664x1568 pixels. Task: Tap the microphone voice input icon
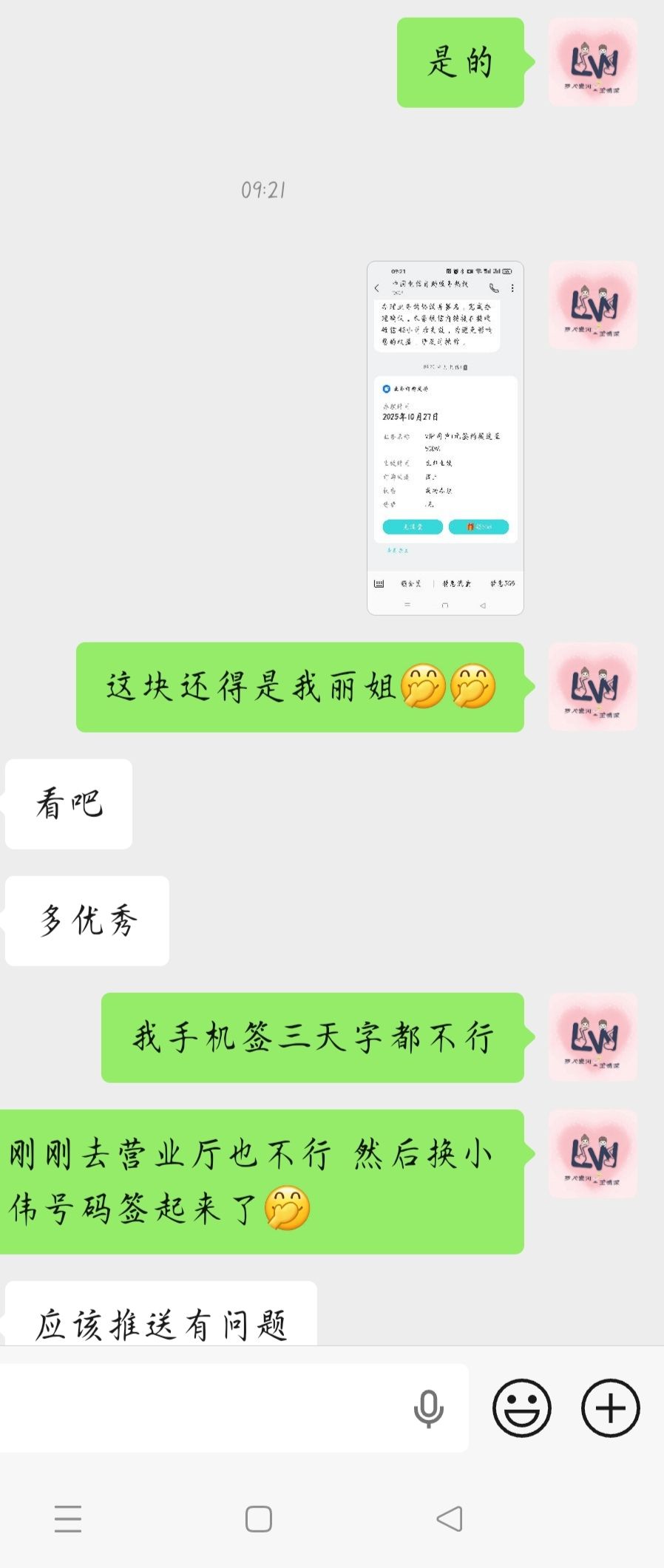click(428, 1408)
